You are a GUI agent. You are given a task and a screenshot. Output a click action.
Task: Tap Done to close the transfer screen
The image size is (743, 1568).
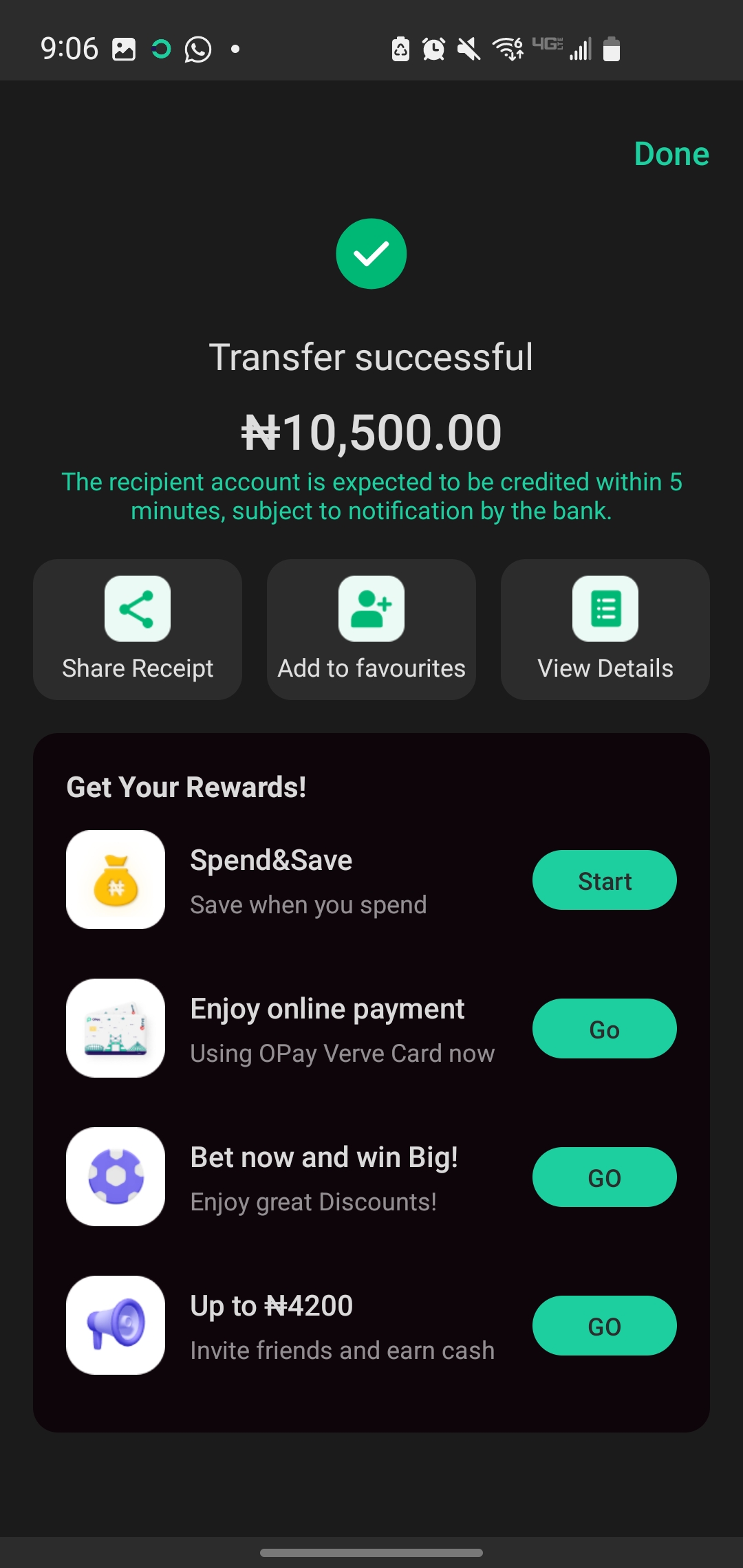(671, 154)
